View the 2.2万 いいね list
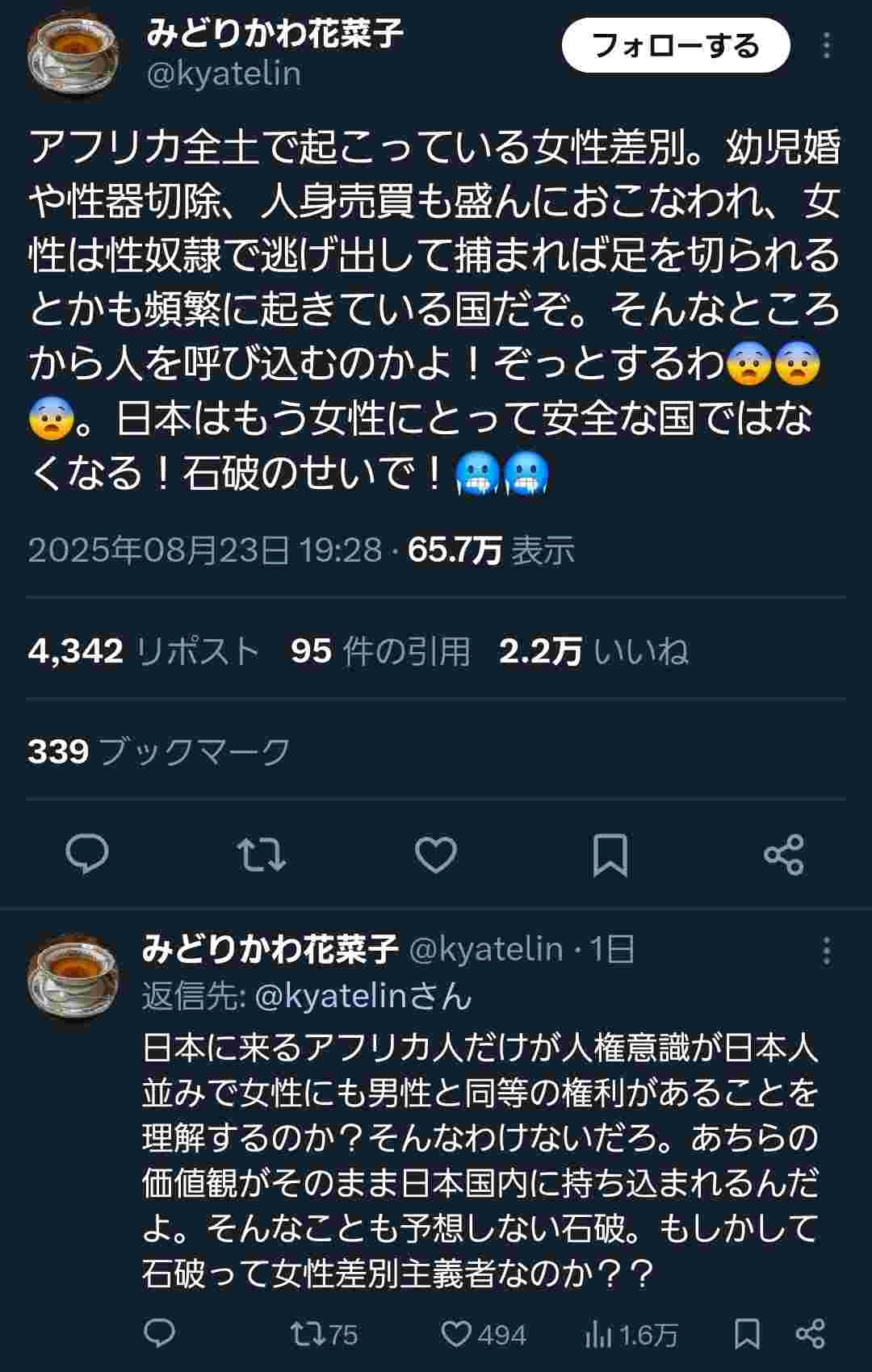This screenshot has height=1372, width=872. tap(593, 650)
